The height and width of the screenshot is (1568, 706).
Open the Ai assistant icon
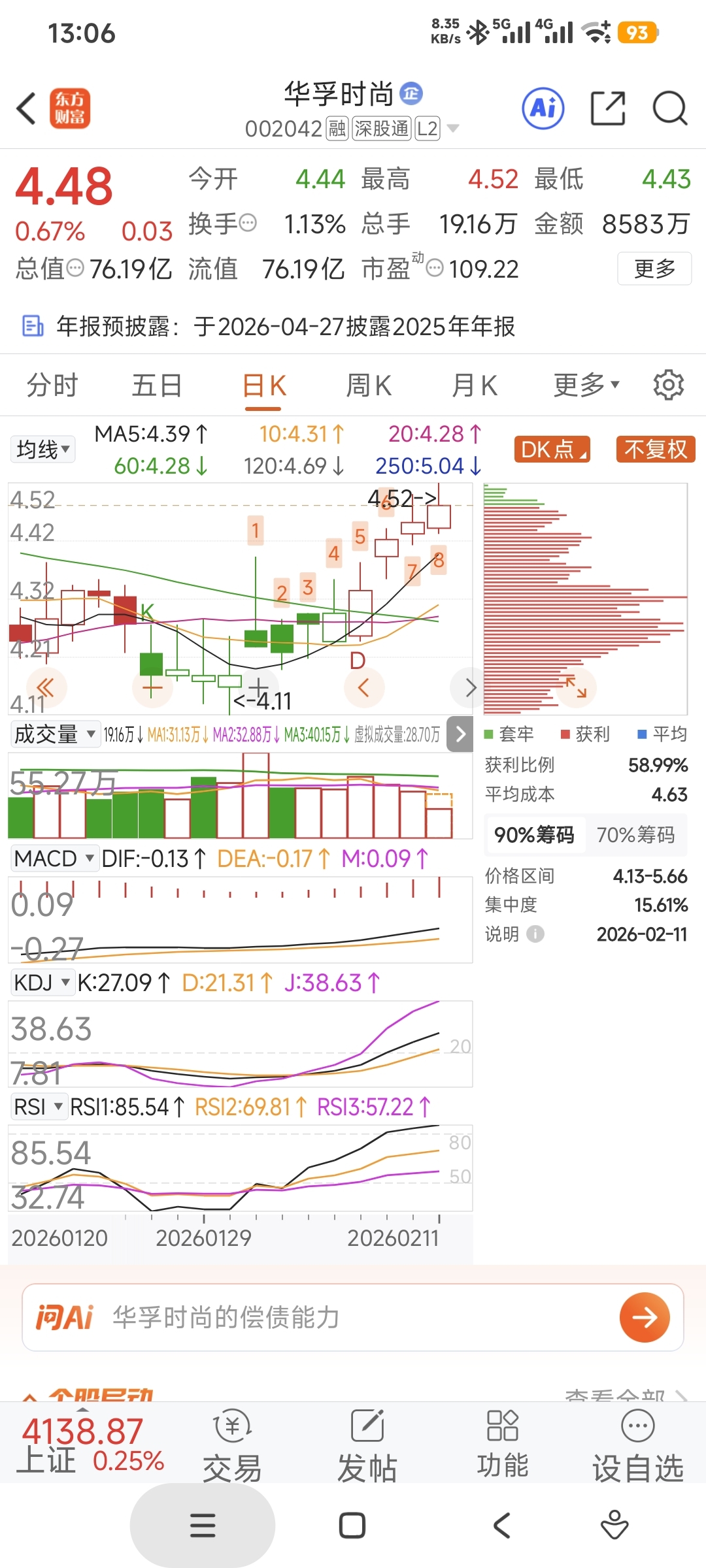(543, 108)
